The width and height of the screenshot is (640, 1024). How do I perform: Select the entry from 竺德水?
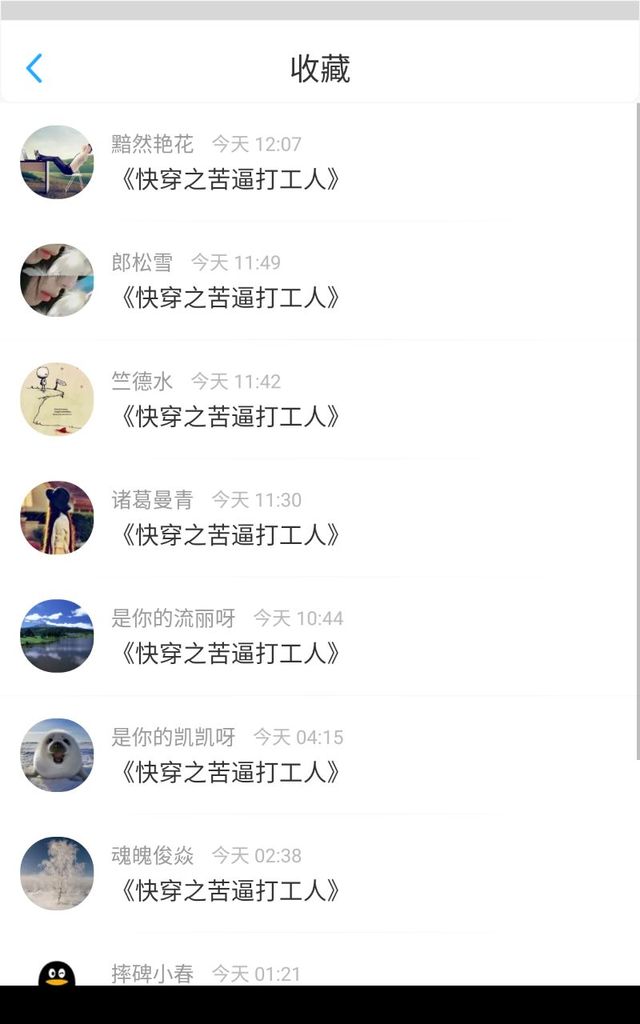tap(320, 399)
